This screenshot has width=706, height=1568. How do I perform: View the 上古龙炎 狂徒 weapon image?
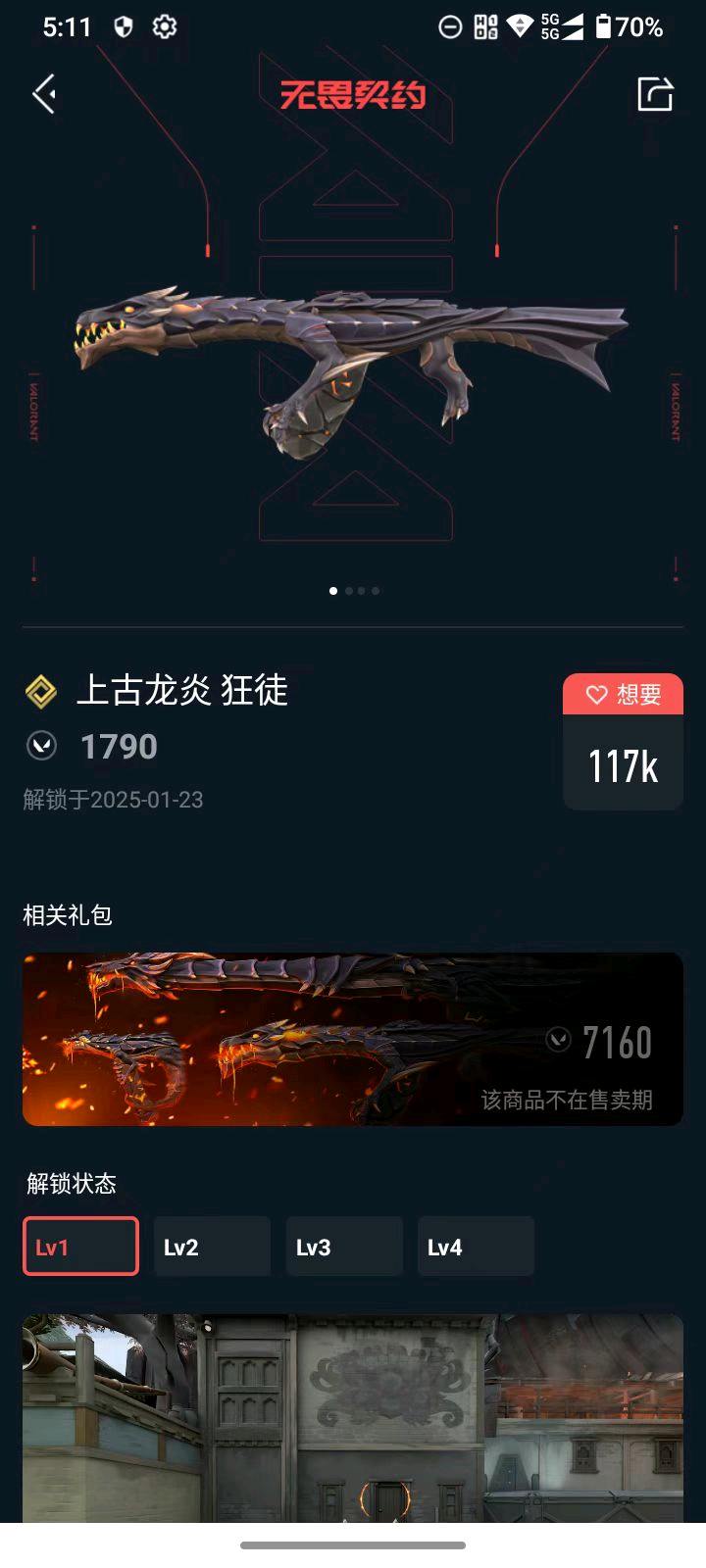(x=353, y=363)
